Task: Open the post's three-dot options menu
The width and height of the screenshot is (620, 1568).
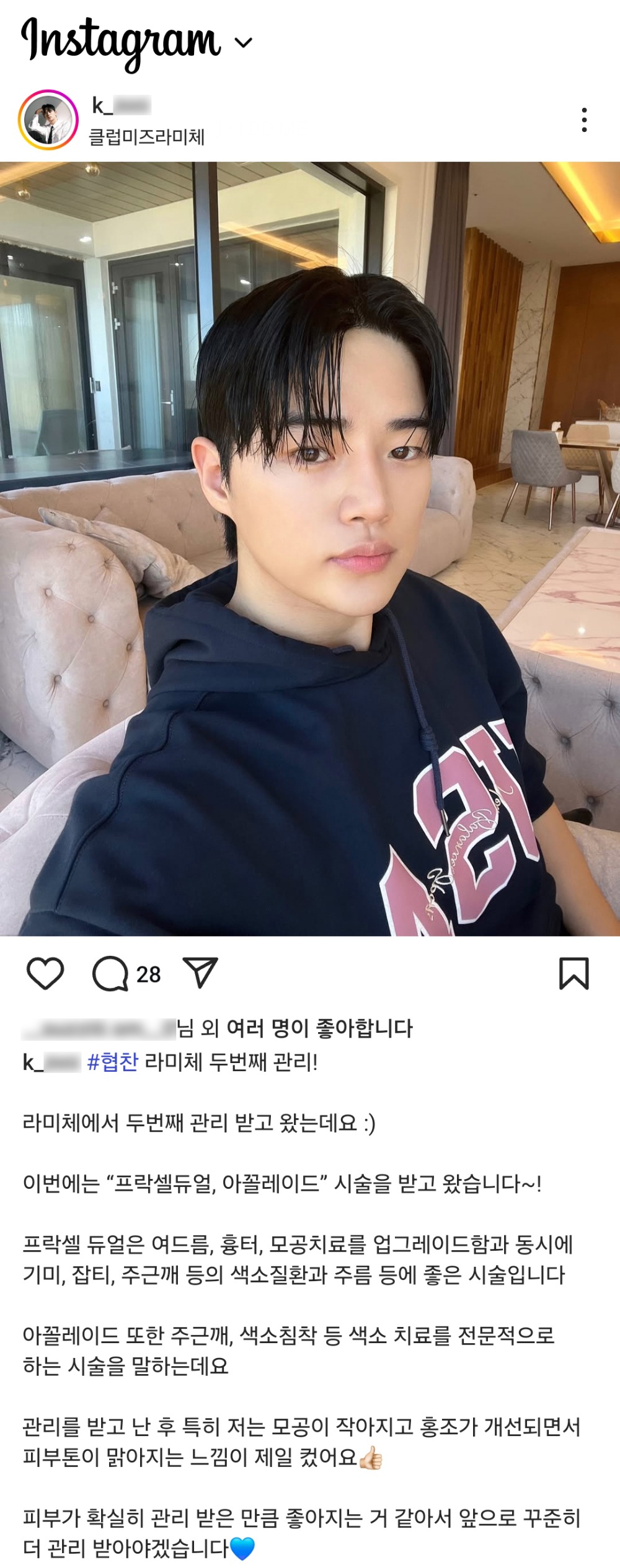Action: [x=584, y=120]
